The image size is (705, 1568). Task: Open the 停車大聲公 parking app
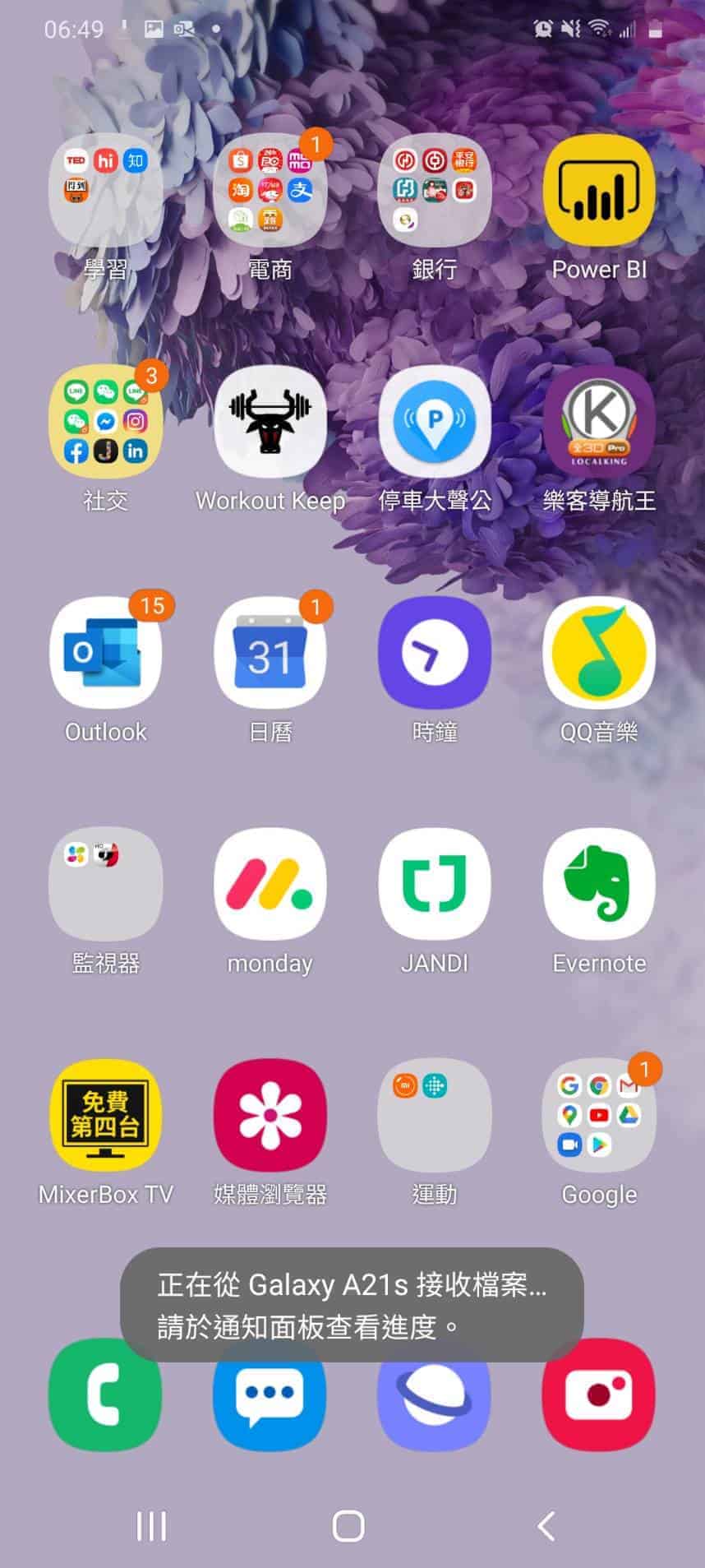coord(434,423)
